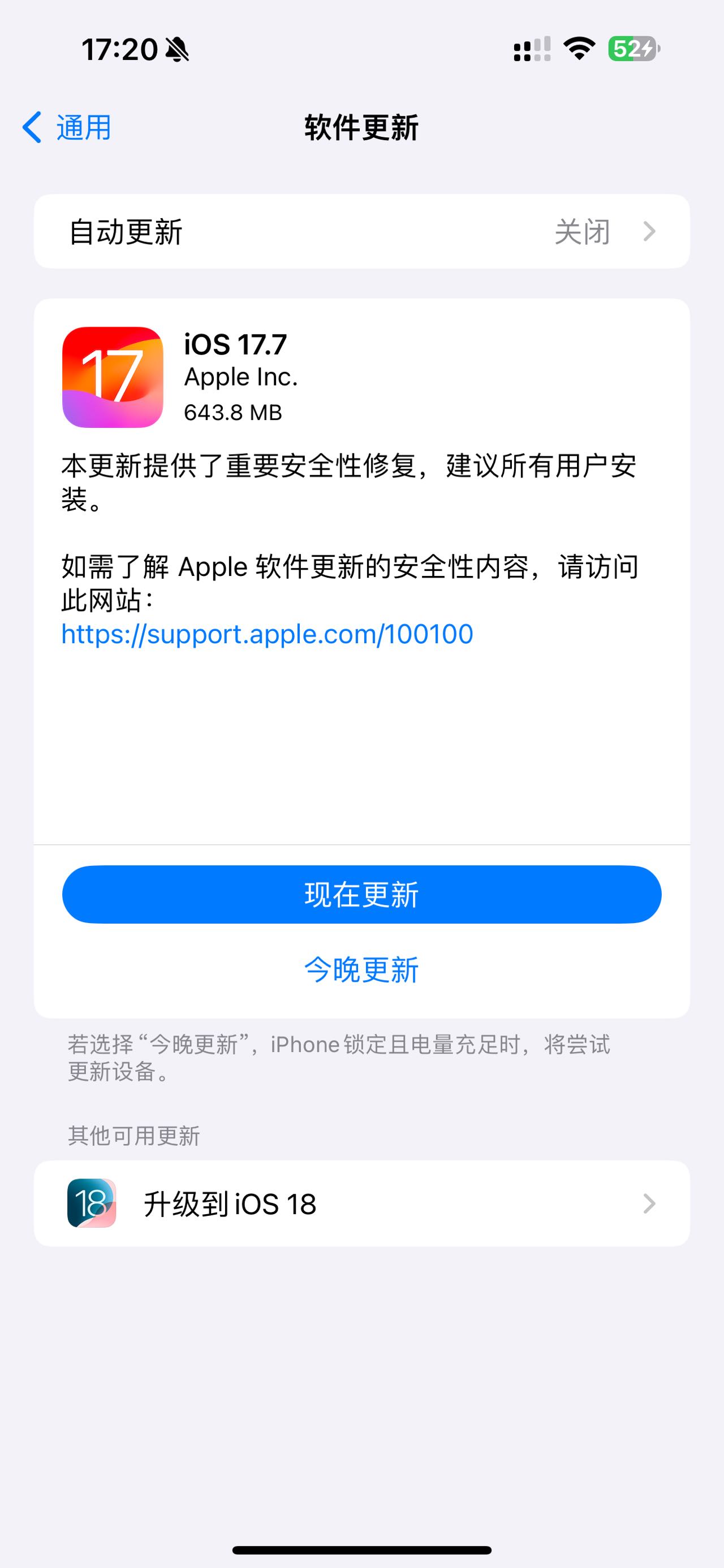The image size is (724, 1568).
Task: Choose 今晚更新 to update tonight
Action: point(361,969)
